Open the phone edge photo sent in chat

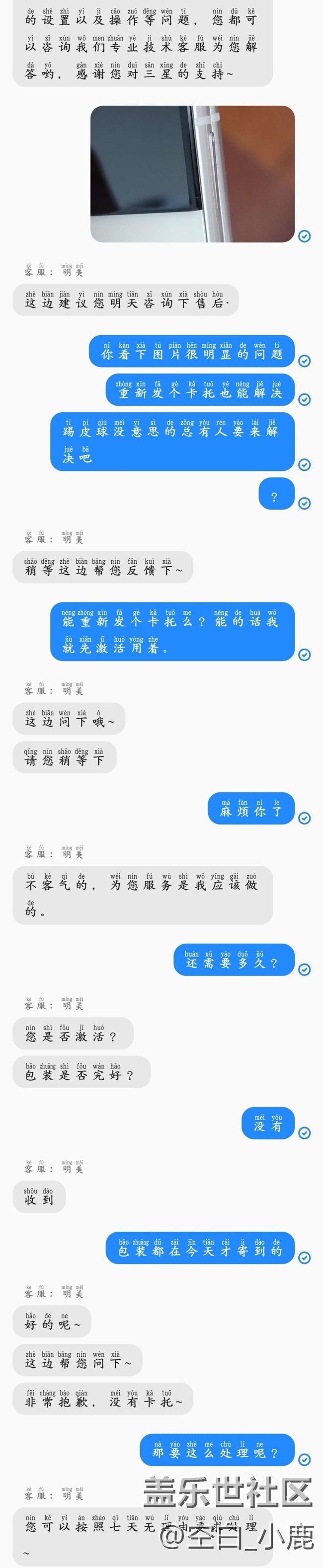193,174
